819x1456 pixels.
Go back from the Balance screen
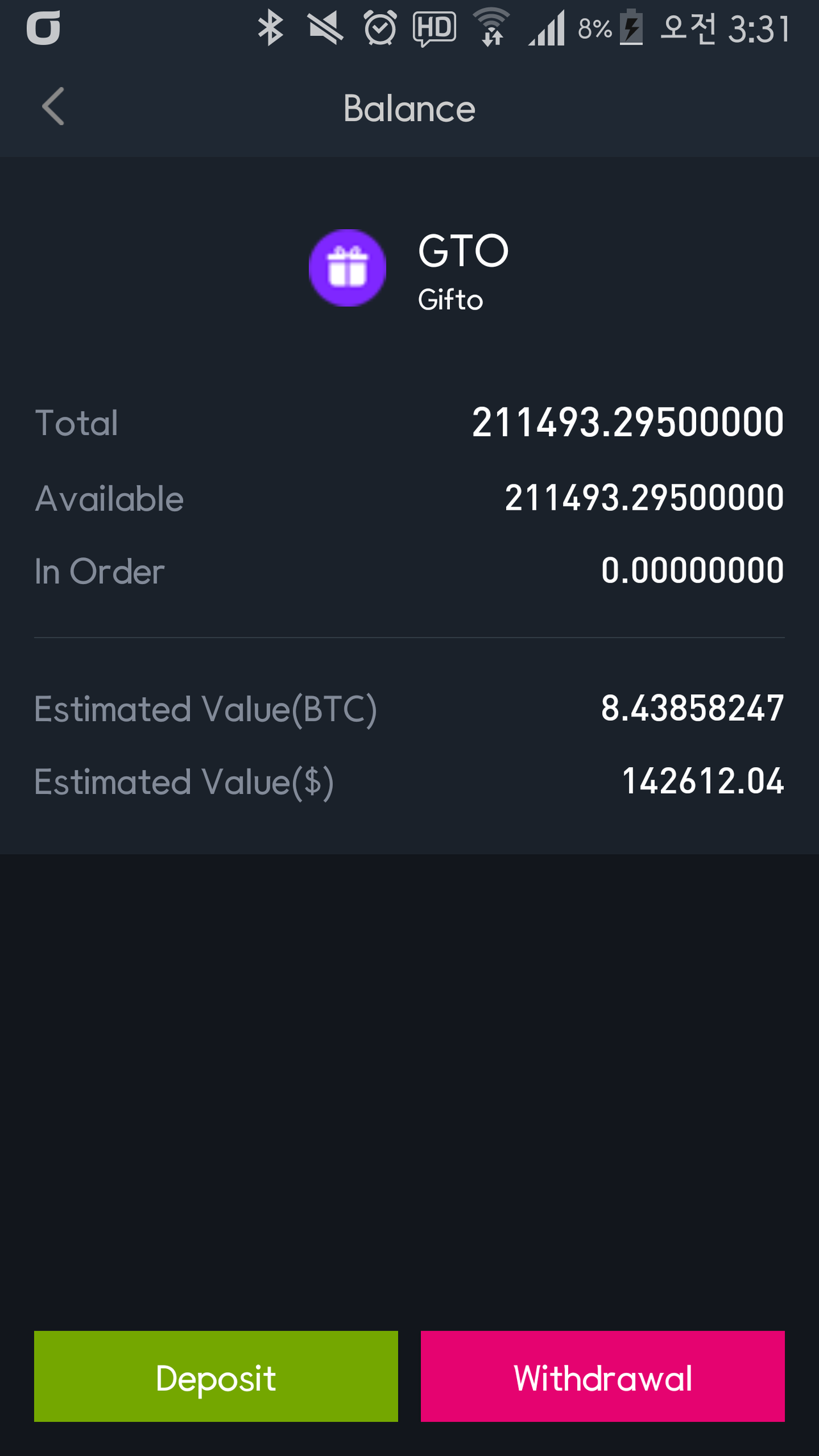click(x=53, y=107)
